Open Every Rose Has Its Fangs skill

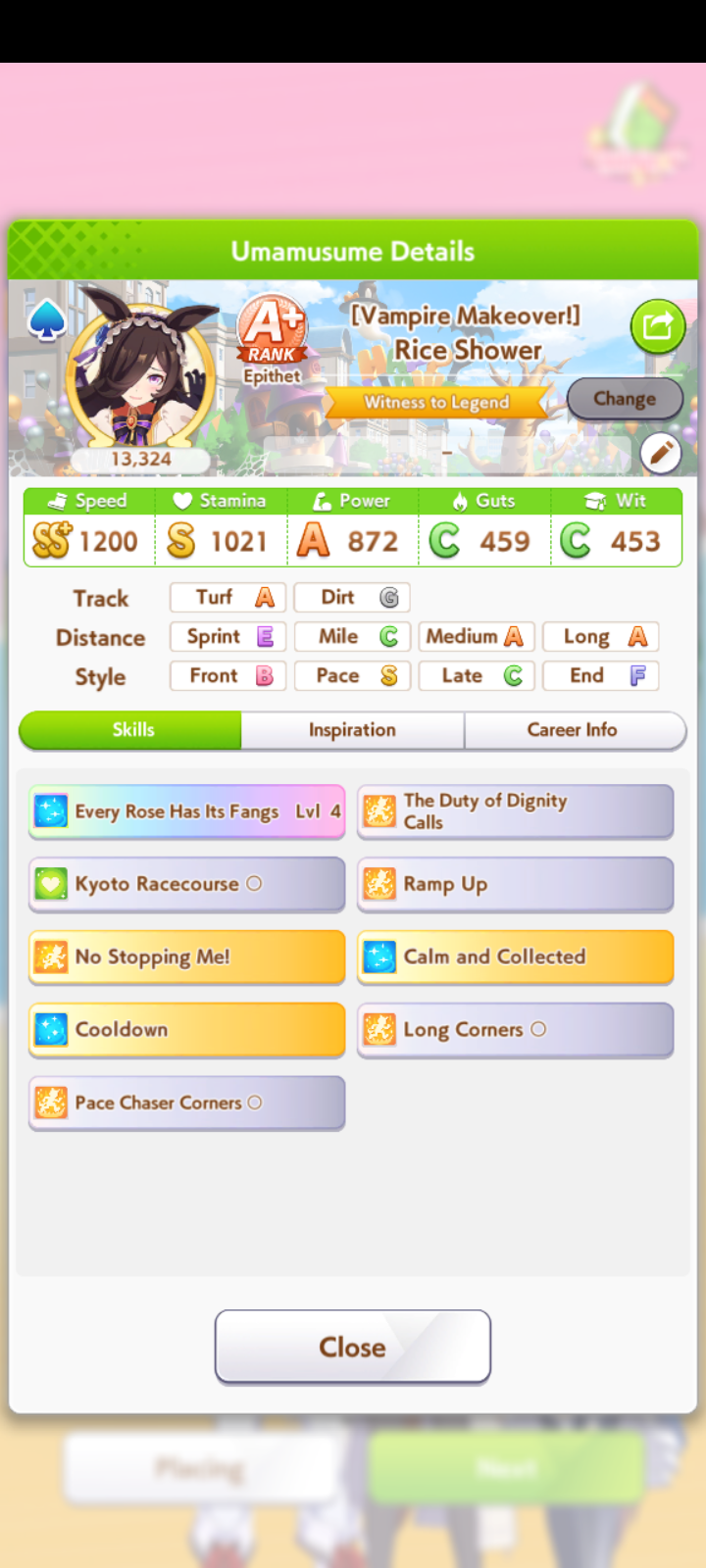[x=187, y=811]
